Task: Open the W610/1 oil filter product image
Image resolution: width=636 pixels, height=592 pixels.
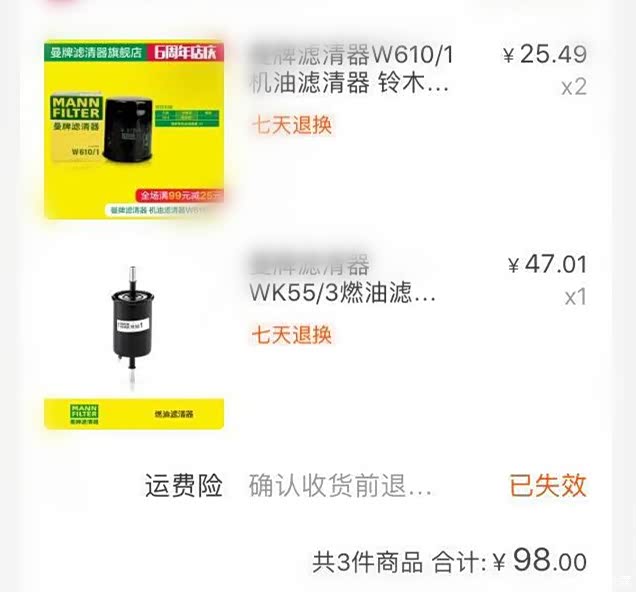Action: pyautogui.click(x=134, y=130)
